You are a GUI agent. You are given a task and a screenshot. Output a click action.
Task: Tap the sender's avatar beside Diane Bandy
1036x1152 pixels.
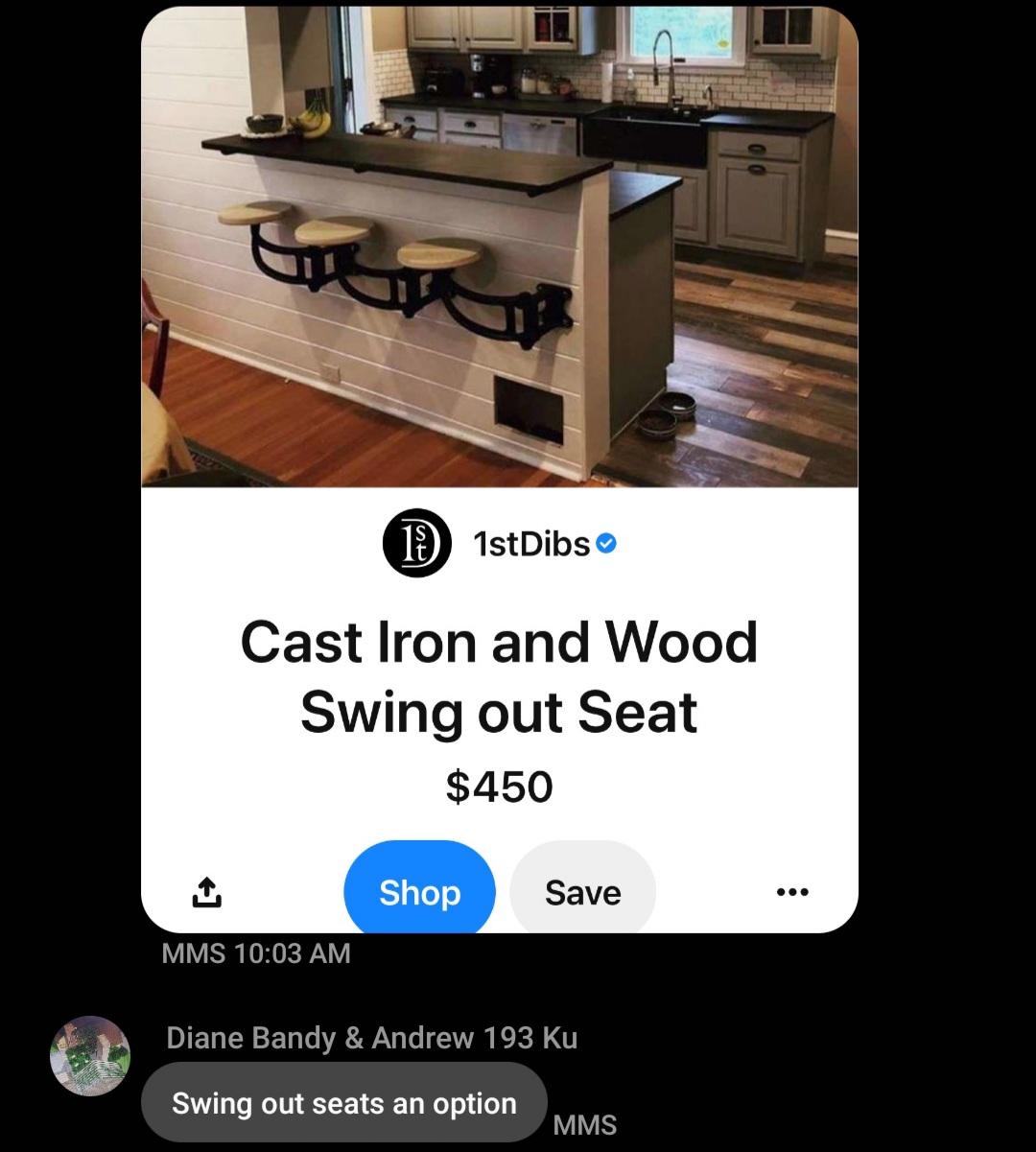[x=90, y=1056]
